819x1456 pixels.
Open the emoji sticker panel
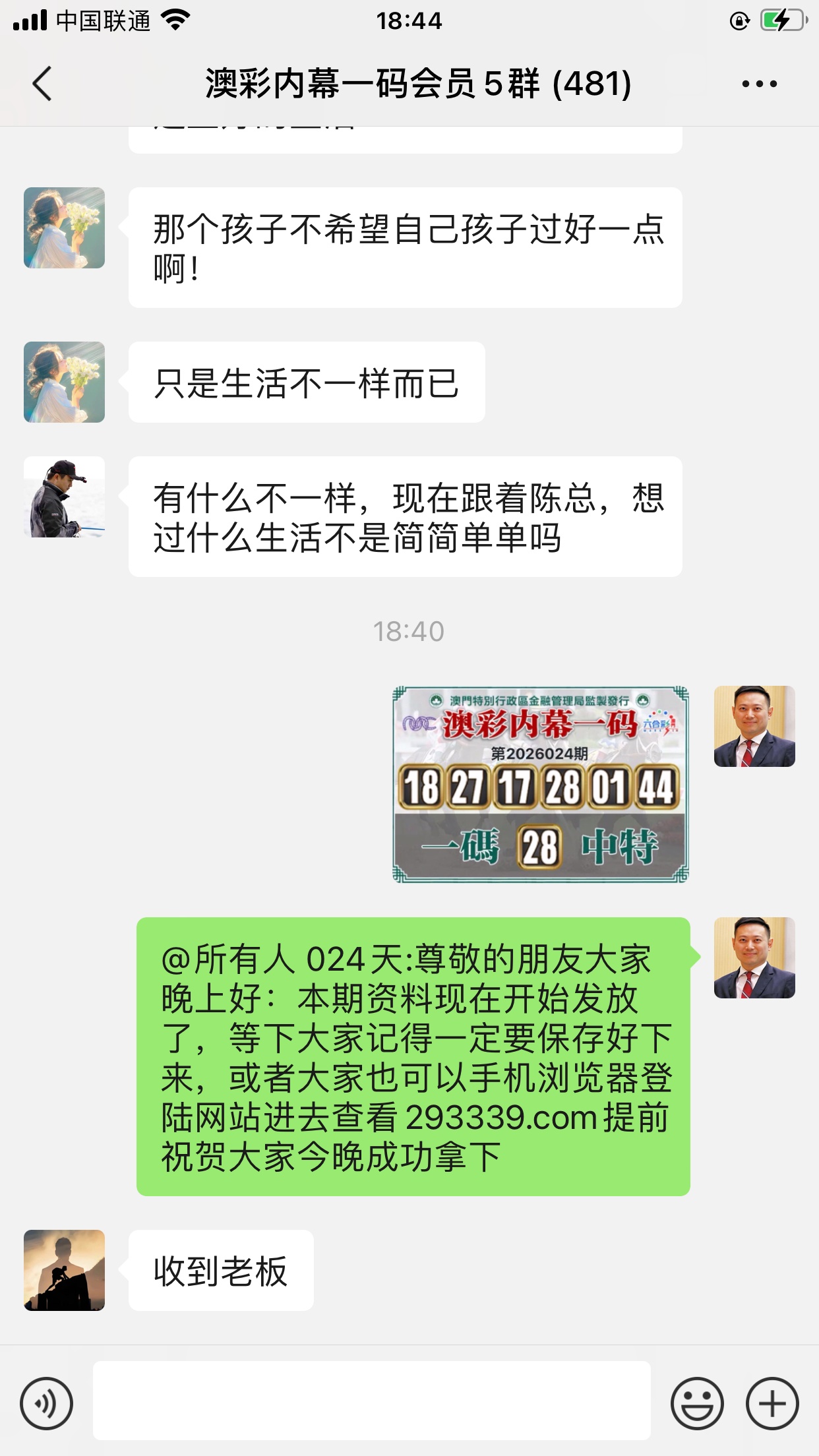(696, 1403)
